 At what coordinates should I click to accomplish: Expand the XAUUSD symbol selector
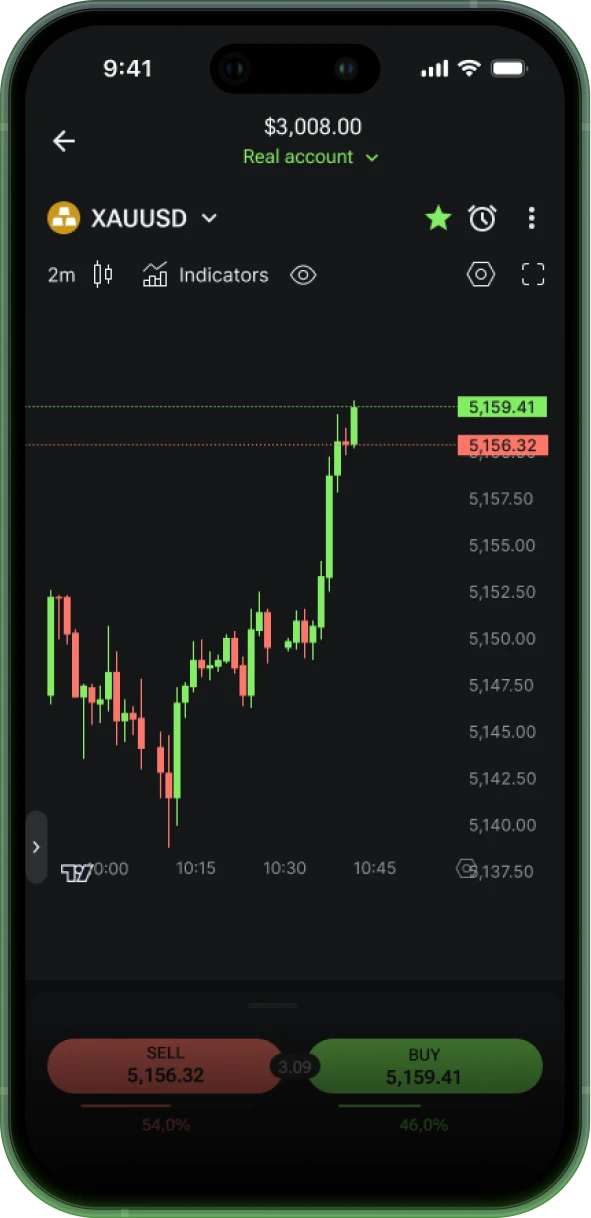[132, 218]
